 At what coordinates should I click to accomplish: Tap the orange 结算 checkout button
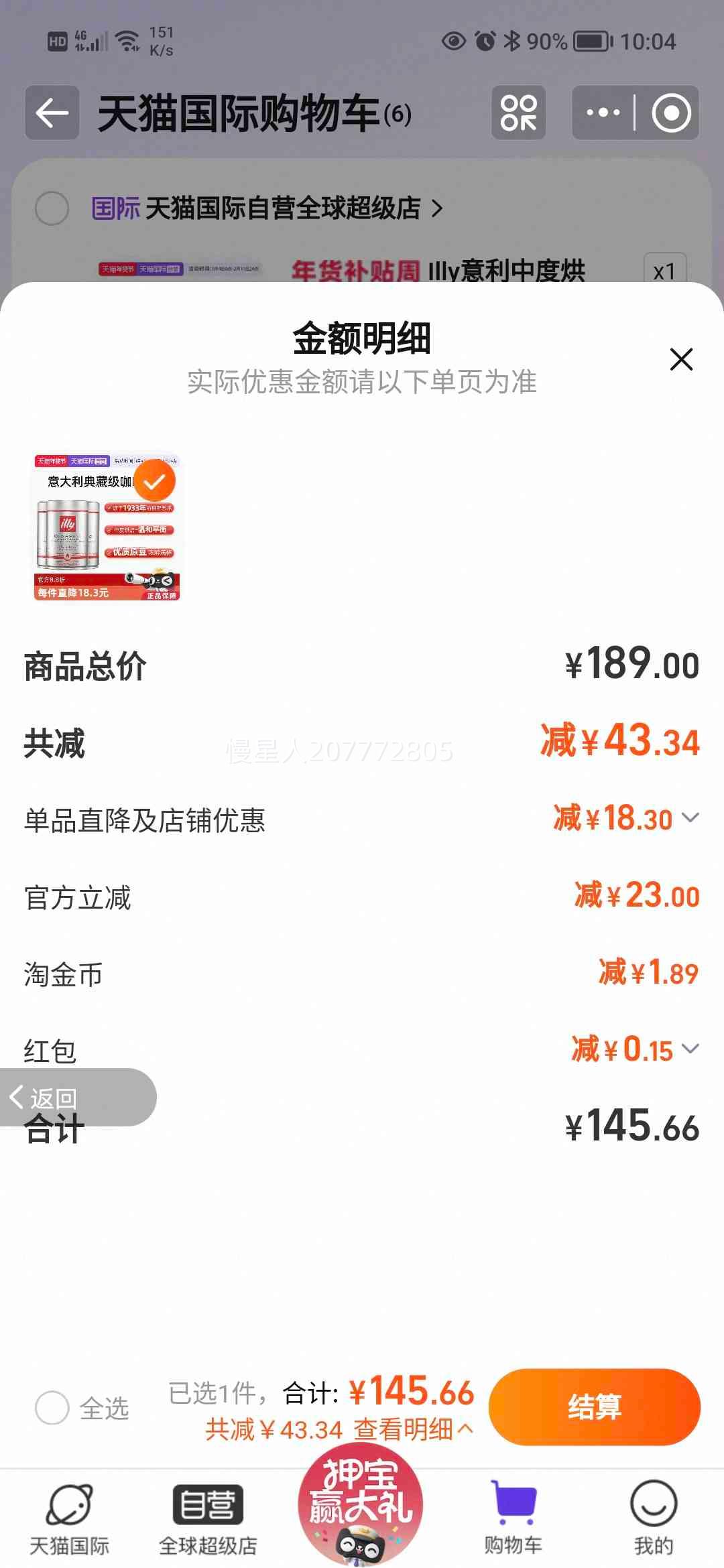pos(593,1407)
